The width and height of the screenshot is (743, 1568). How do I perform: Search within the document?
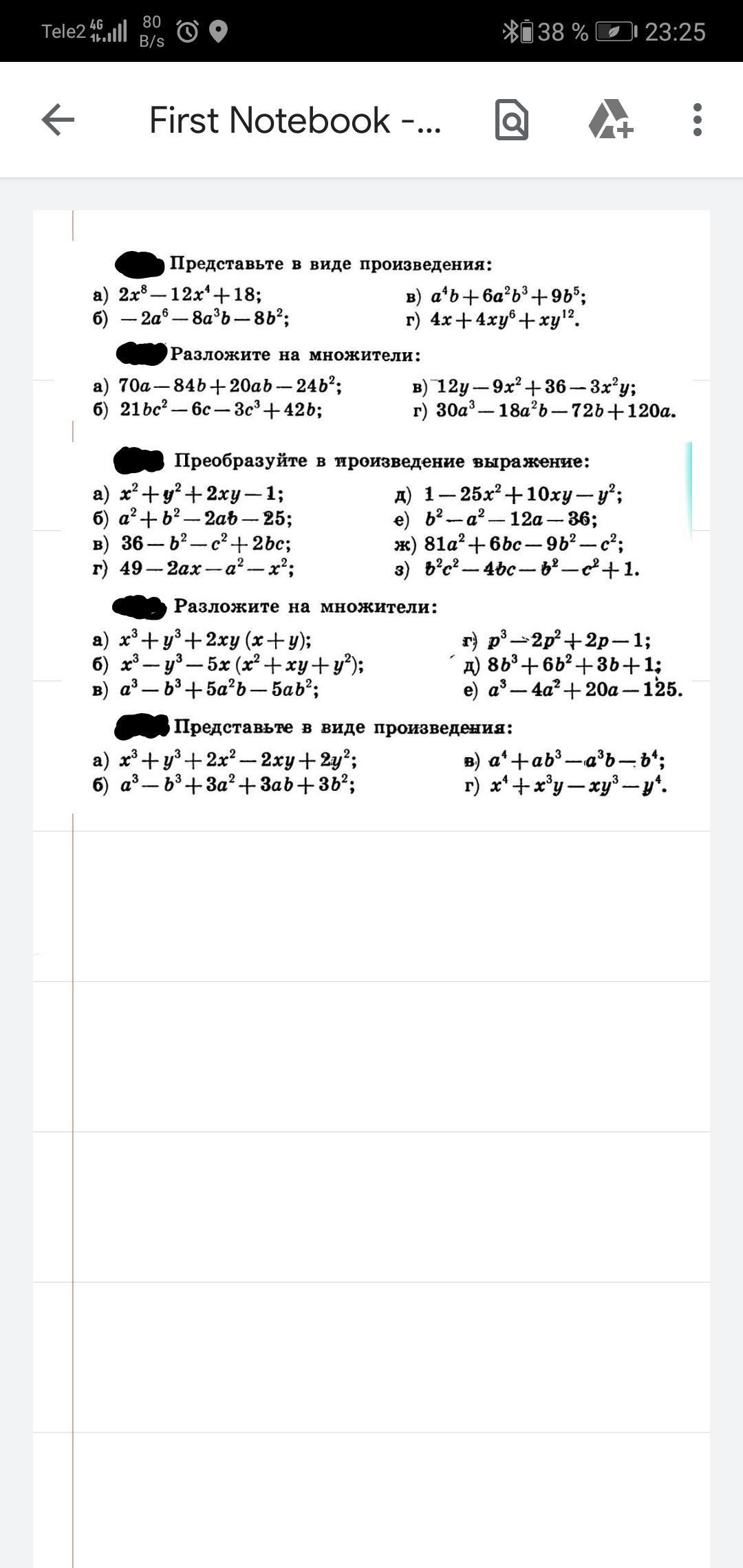[512, 120]
